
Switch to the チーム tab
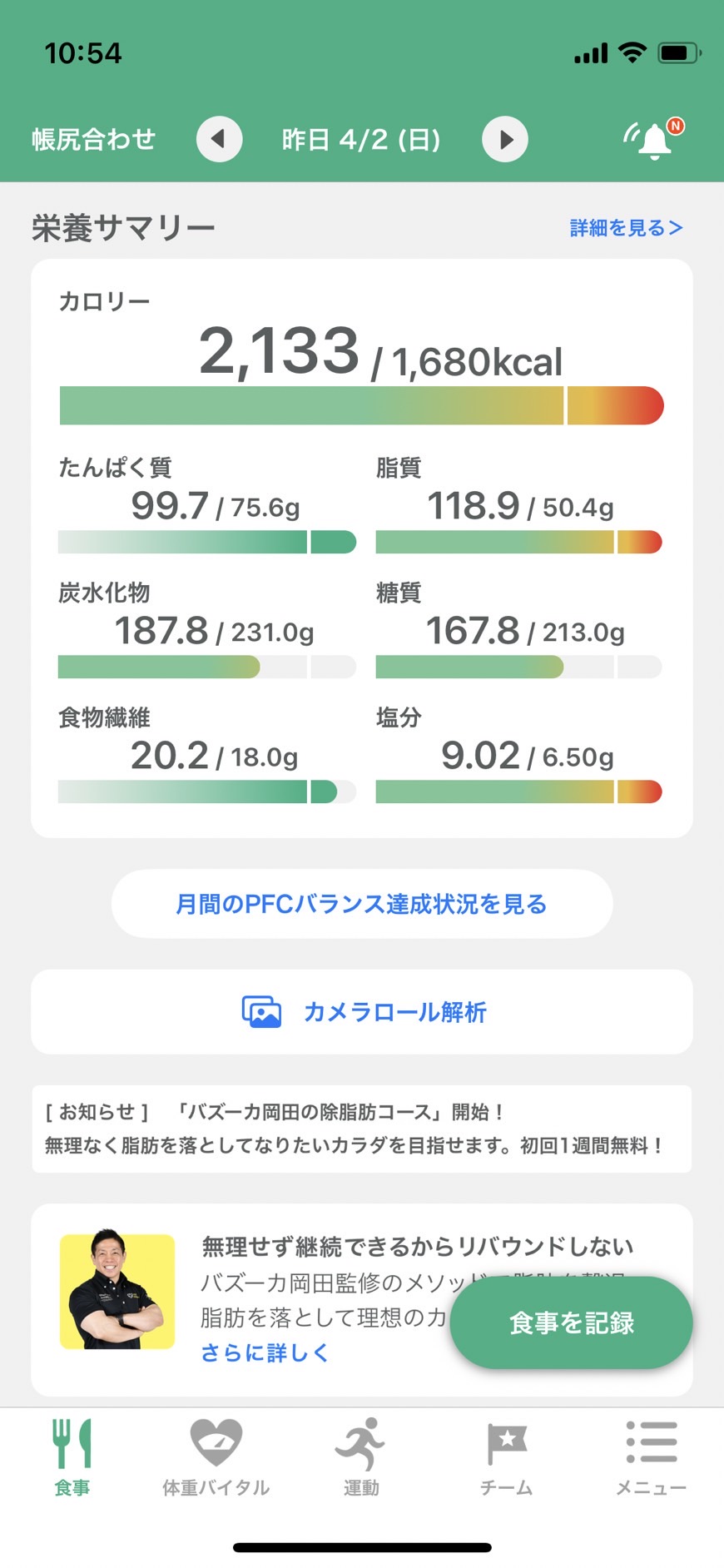(506, 1457)
